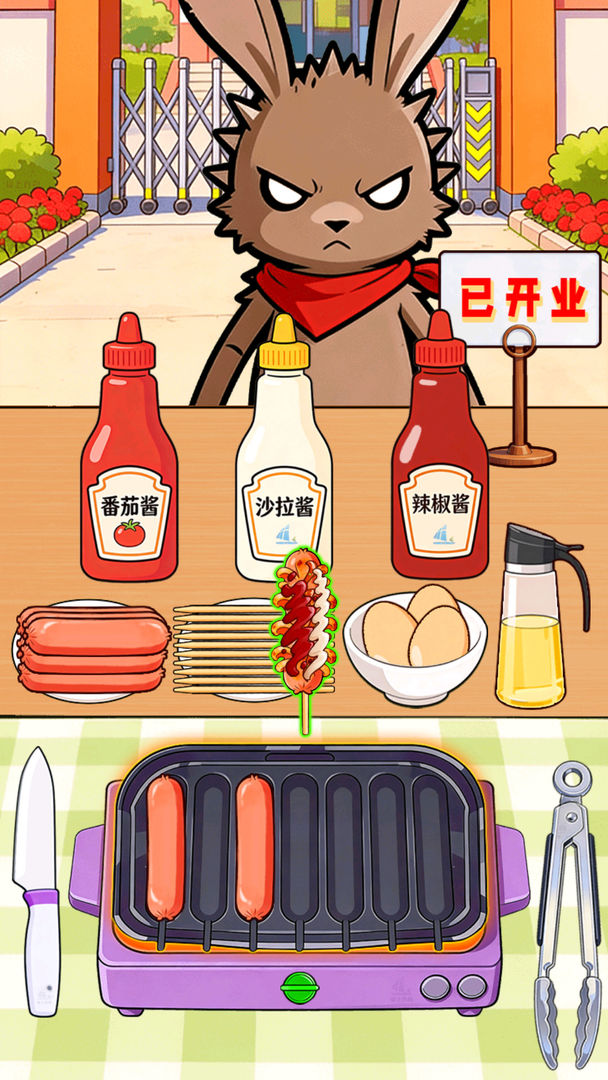608x1080 pixels.
Task: Take a skewer from the stick pile
Action: pyautogui.click(x=220, y=650)
